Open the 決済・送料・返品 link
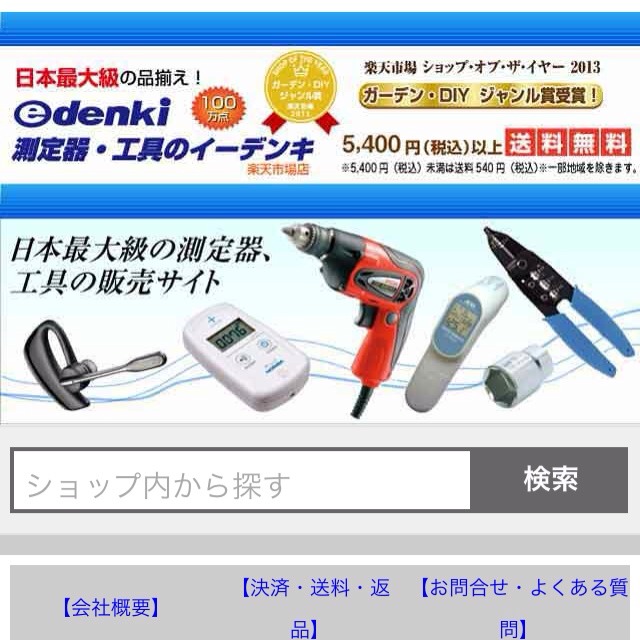 [315, 607]
